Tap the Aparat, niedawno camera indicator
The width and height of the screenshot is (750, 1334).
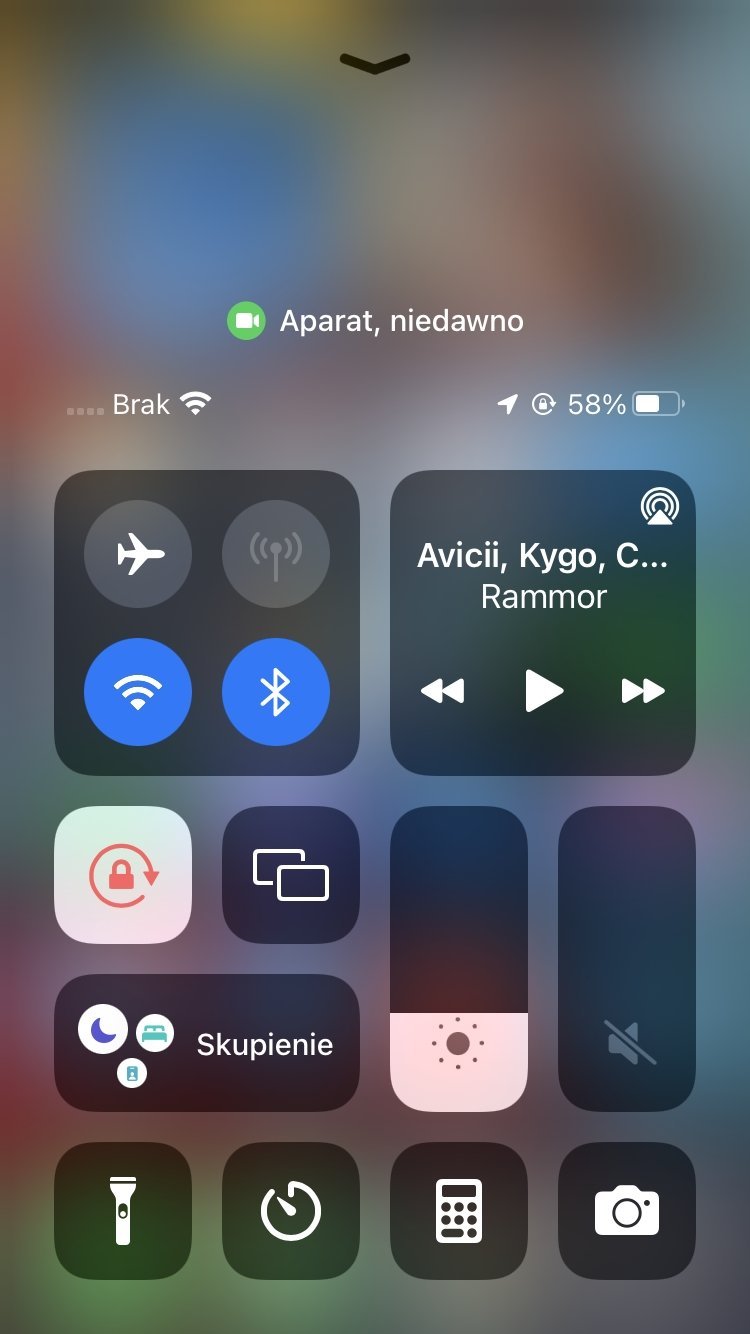(375, 321)
